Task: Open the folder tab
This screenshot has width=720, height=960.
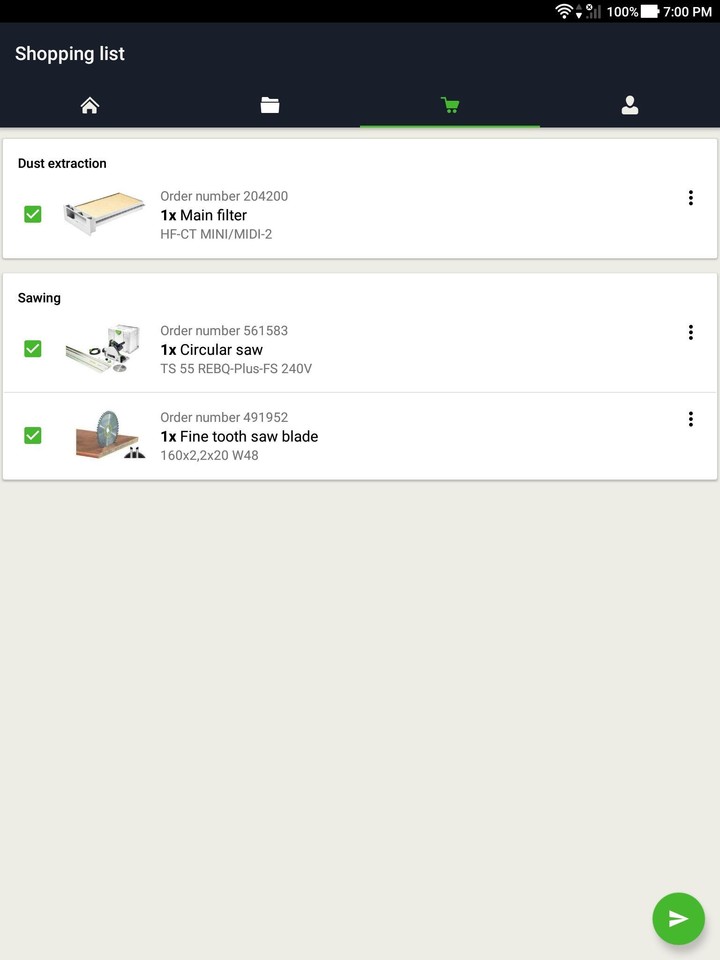Action: (270, 105)
